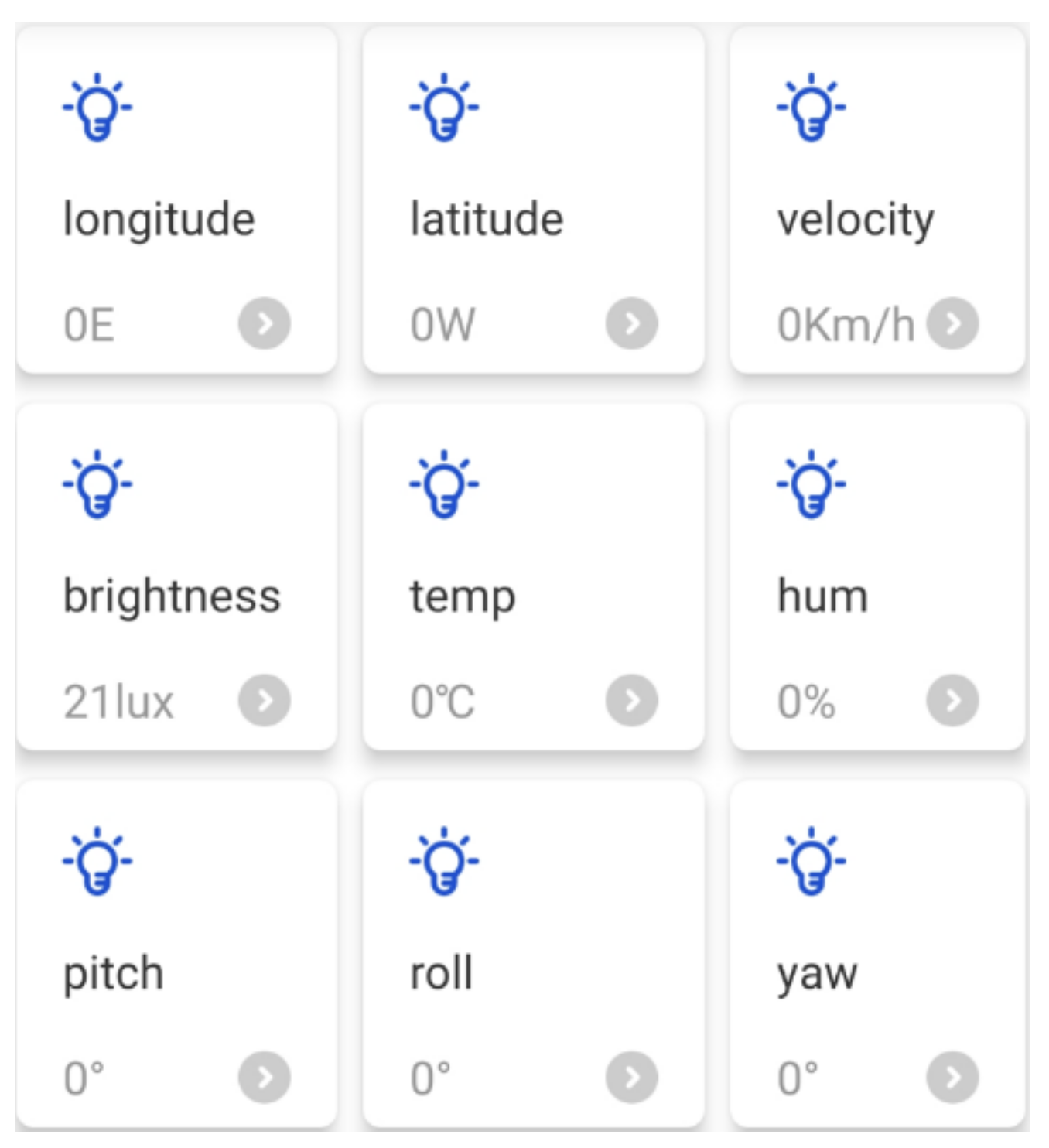Open the velocity sensor card

(x=877, y=201)
